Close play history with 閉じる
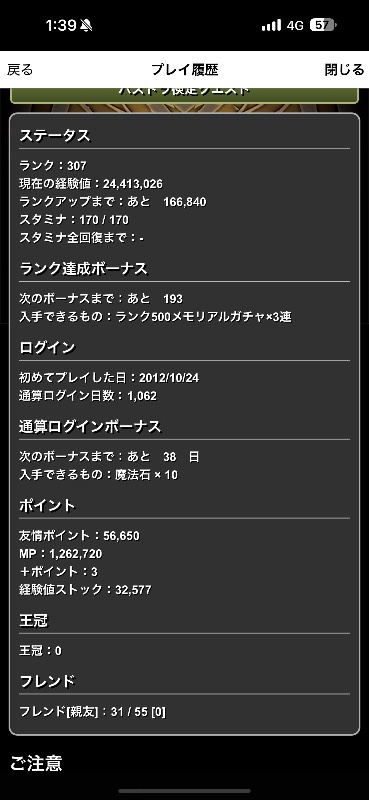The height and width of the screenshot is (800, 369). point(345,69)
